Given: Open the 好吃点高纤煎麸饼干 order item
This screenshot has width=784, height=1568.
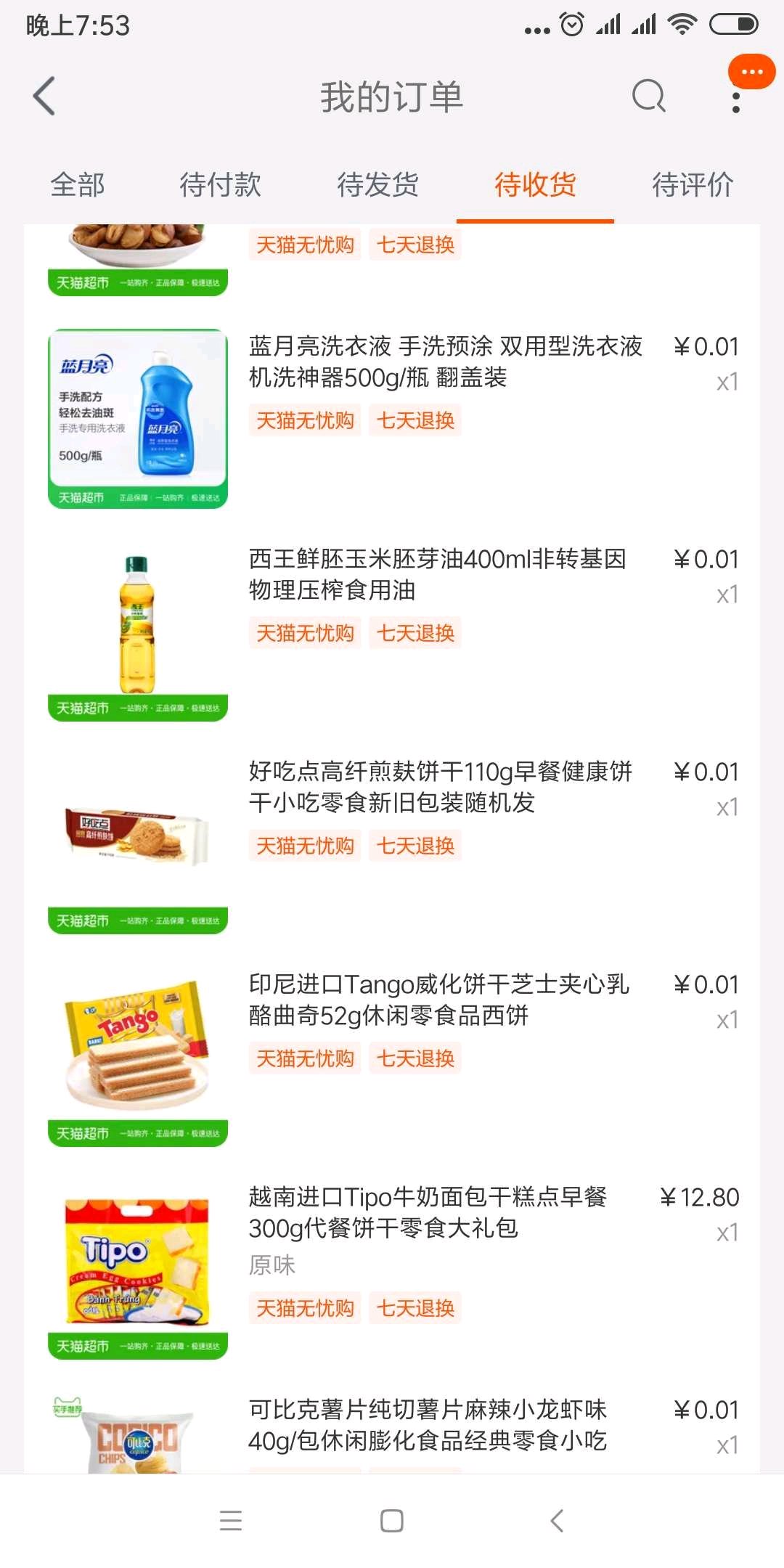Looking at the screenshot, I should tap(440, 787).
